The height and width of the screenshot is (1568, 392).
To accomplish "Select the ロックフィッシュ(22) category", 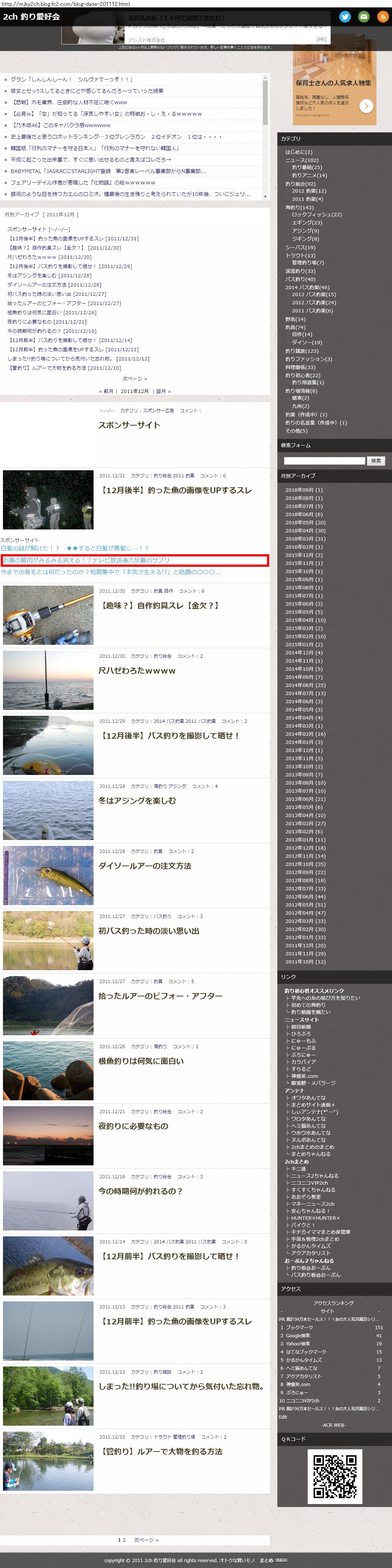I will [317, 215].
